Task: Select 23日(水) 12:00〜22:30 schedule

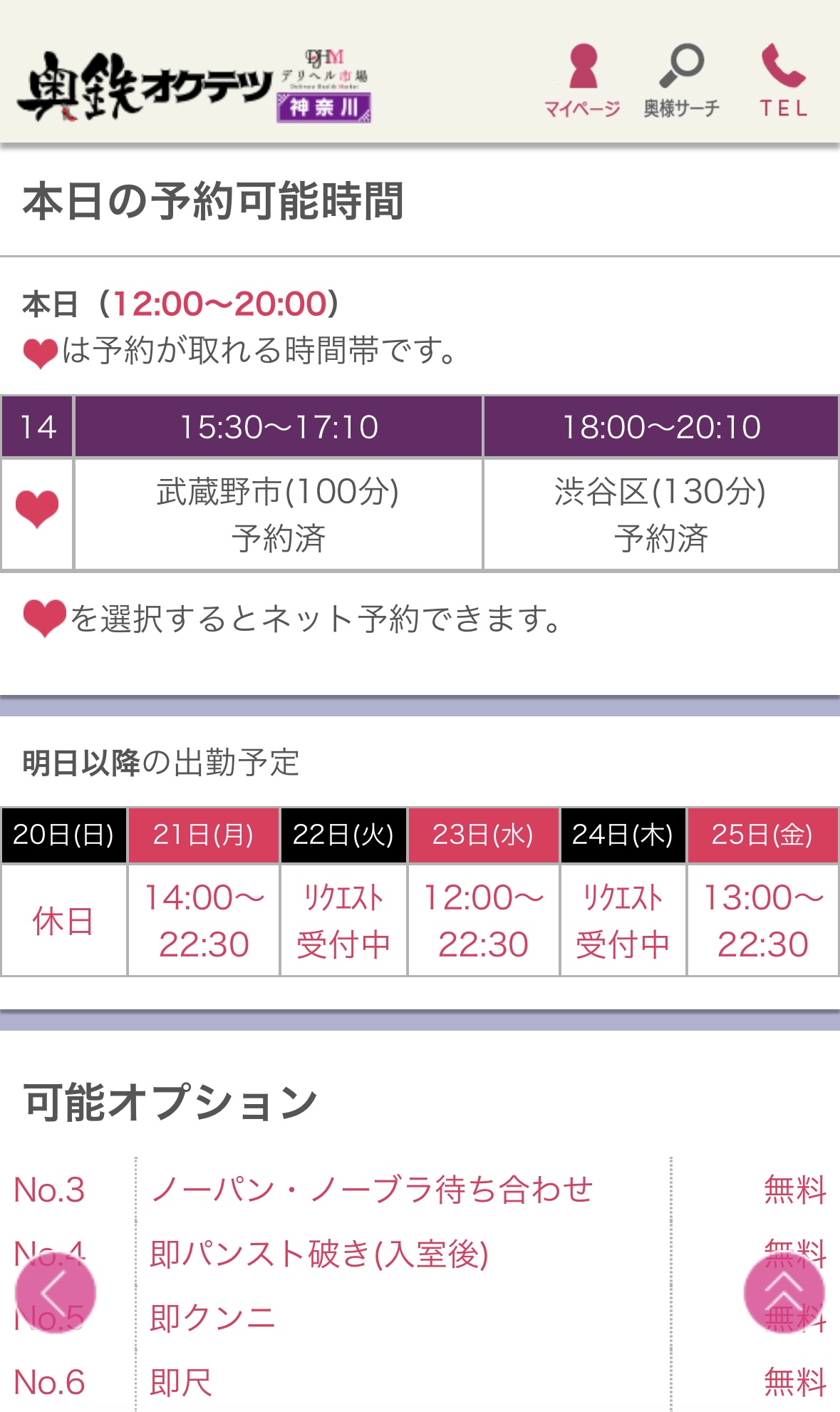Action: click(x=483, y=920)
